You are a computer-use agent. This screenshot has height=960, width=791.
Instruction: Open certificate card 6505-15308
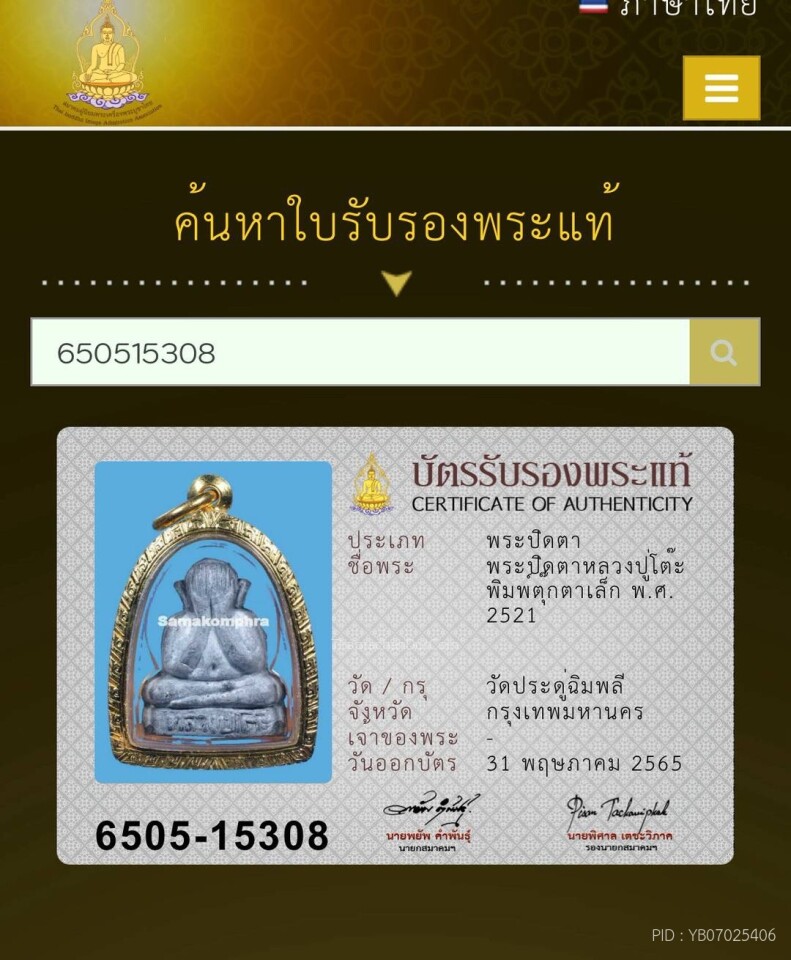point(395,646)
